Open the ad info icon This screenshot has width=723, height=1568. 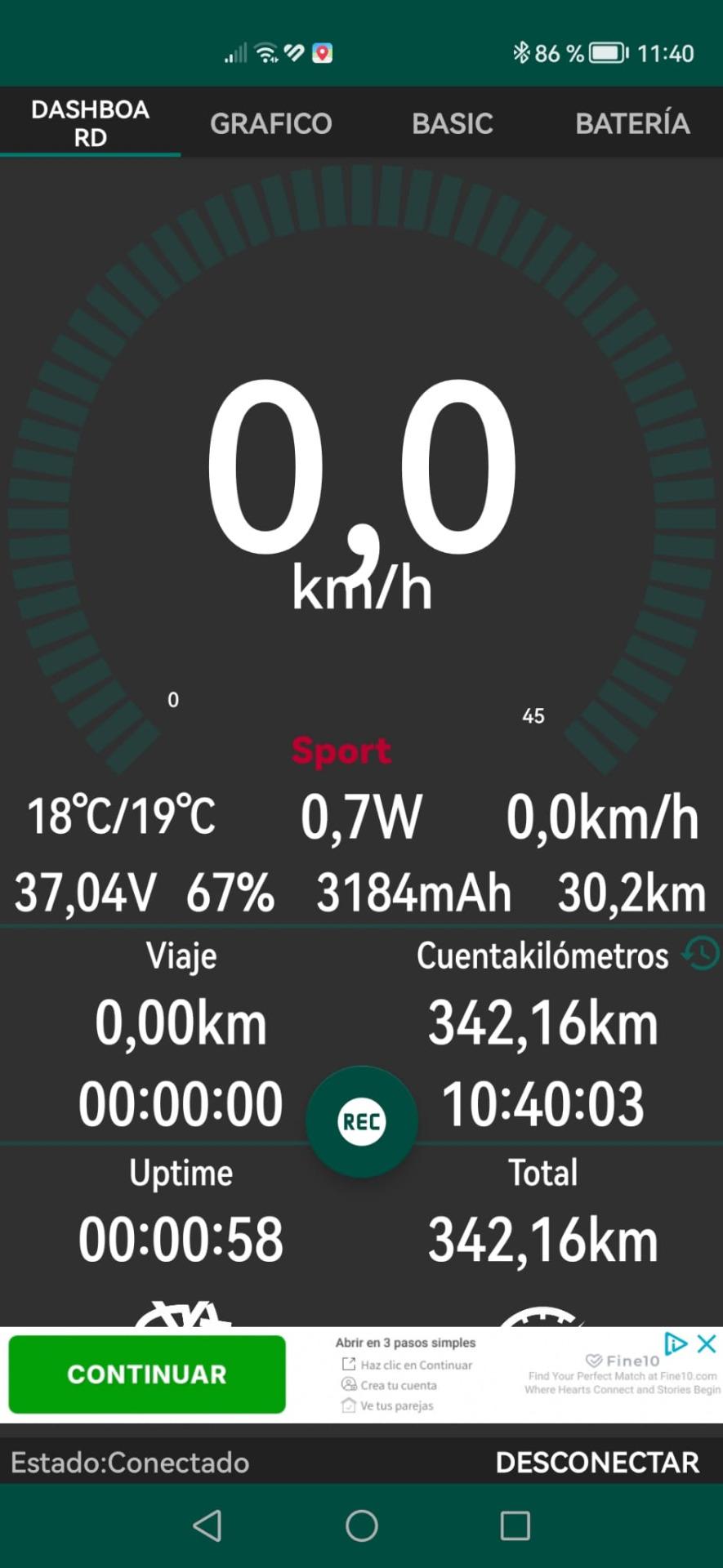(675, 1343)
